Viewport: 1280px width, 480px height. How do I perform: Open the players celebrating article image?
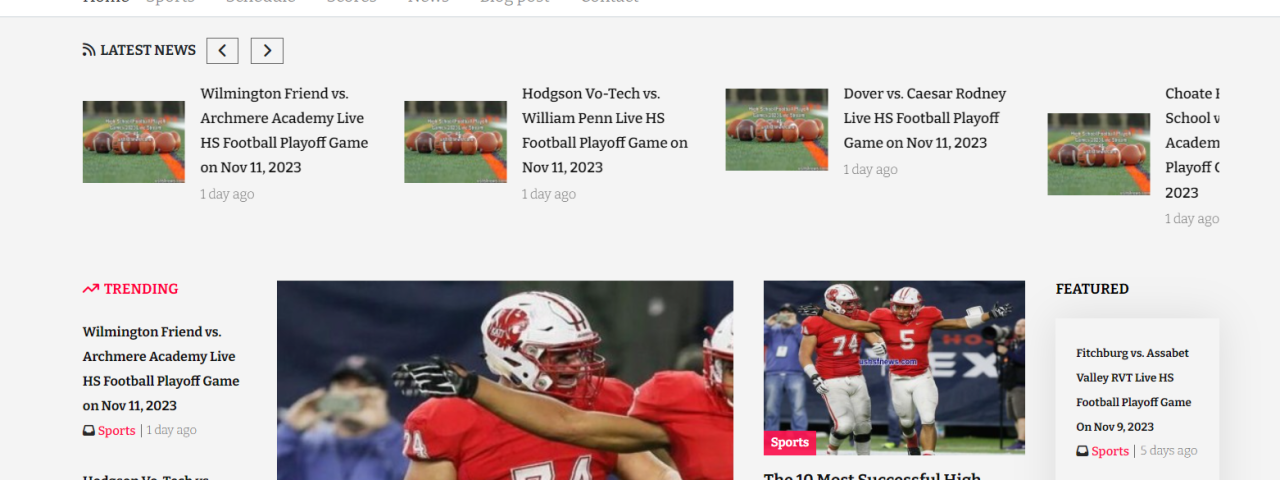(x=894, y=355)
